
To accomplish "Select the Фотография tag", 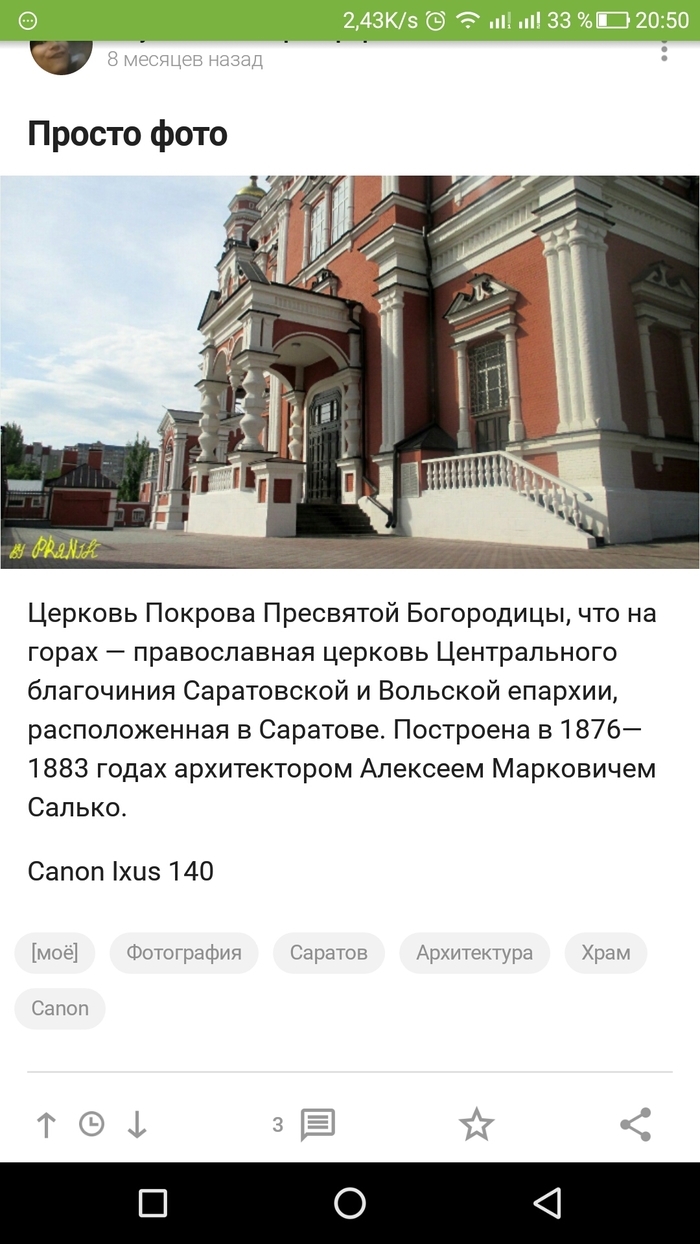I will coord(184,953).
